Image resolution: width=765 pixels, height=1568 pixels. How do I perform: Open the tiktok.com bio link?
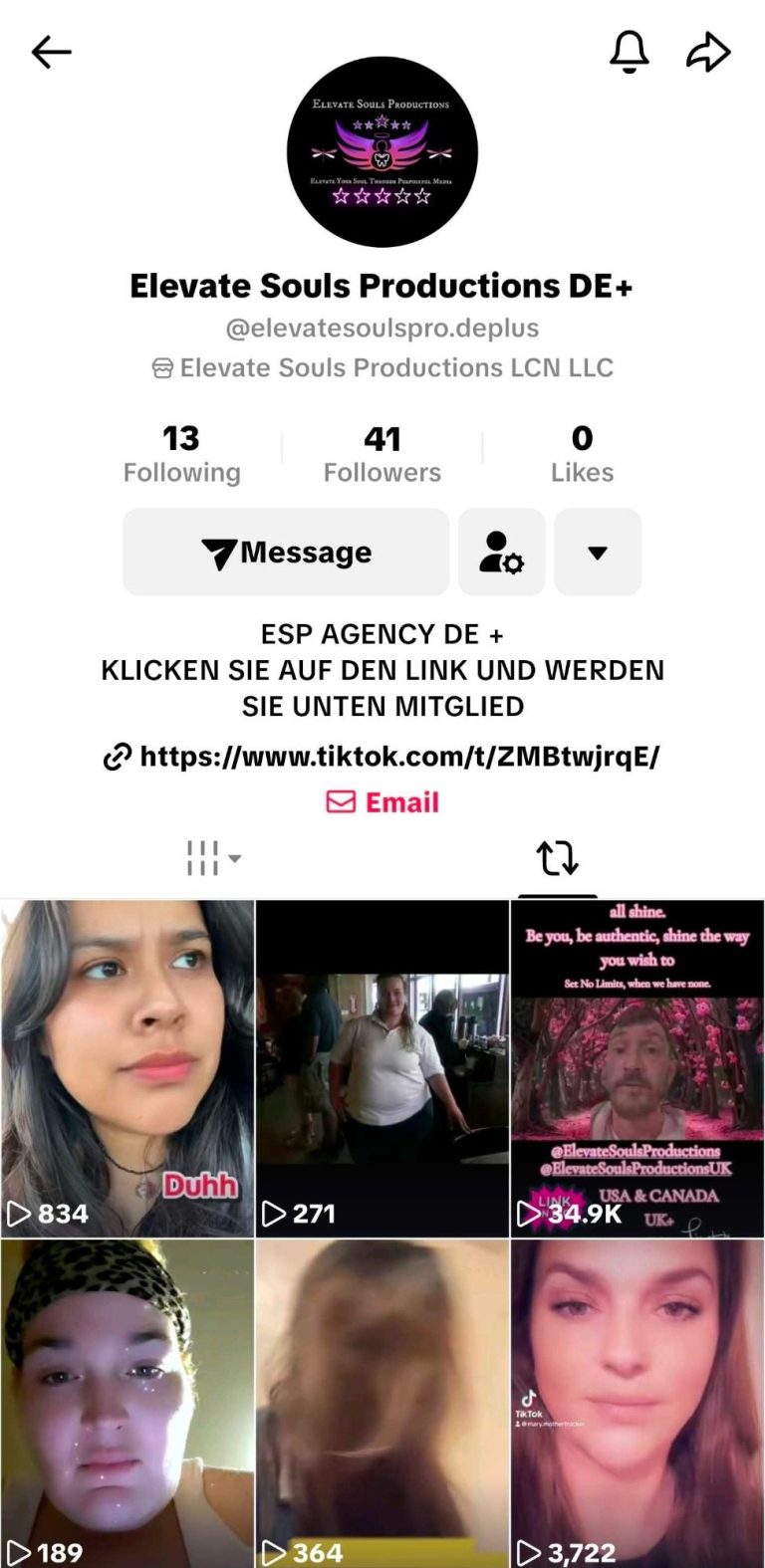[x=398, y=757]
